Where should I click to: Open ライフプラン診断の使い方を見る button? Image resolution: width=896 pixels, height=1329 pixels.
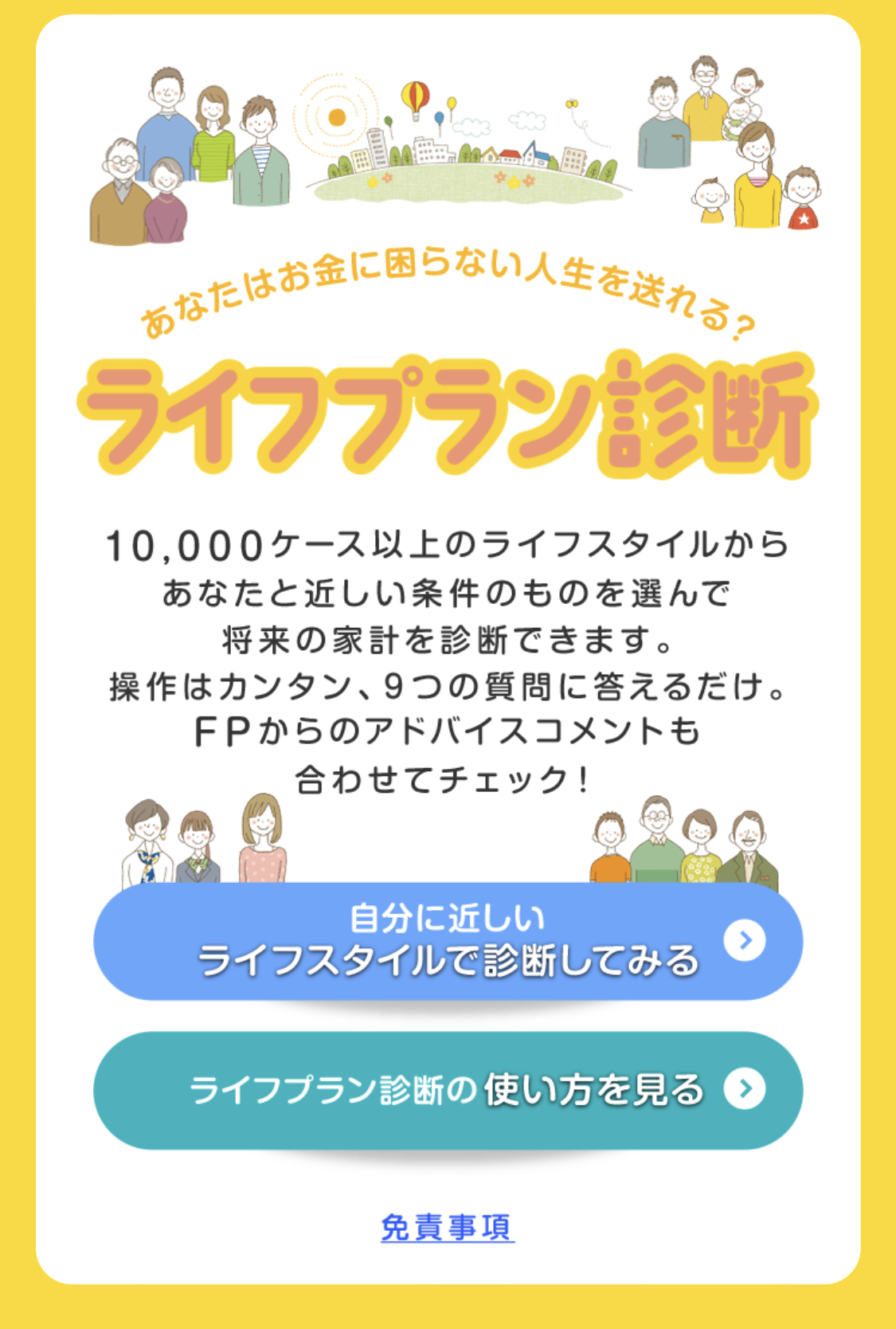click(x=448, y=1090)
